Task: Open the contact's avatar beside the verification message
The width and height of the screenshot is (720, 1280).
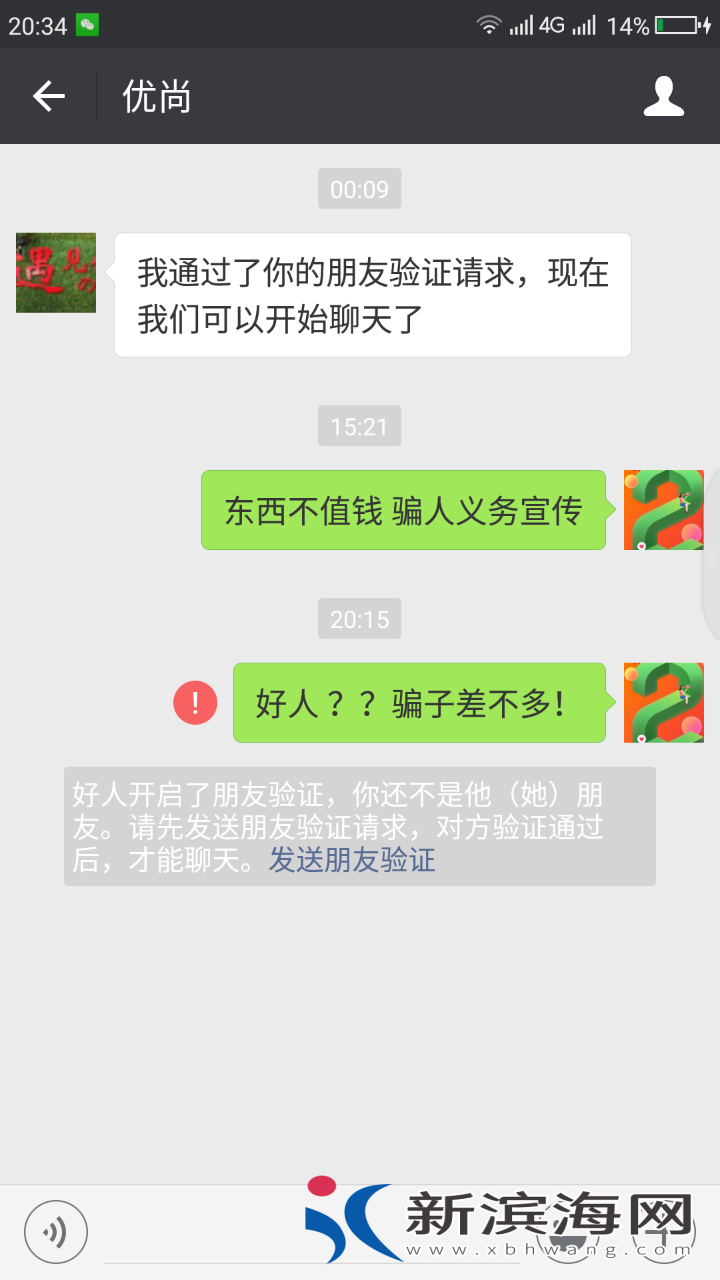Action: pyautogui.click(x=56, y=273)
